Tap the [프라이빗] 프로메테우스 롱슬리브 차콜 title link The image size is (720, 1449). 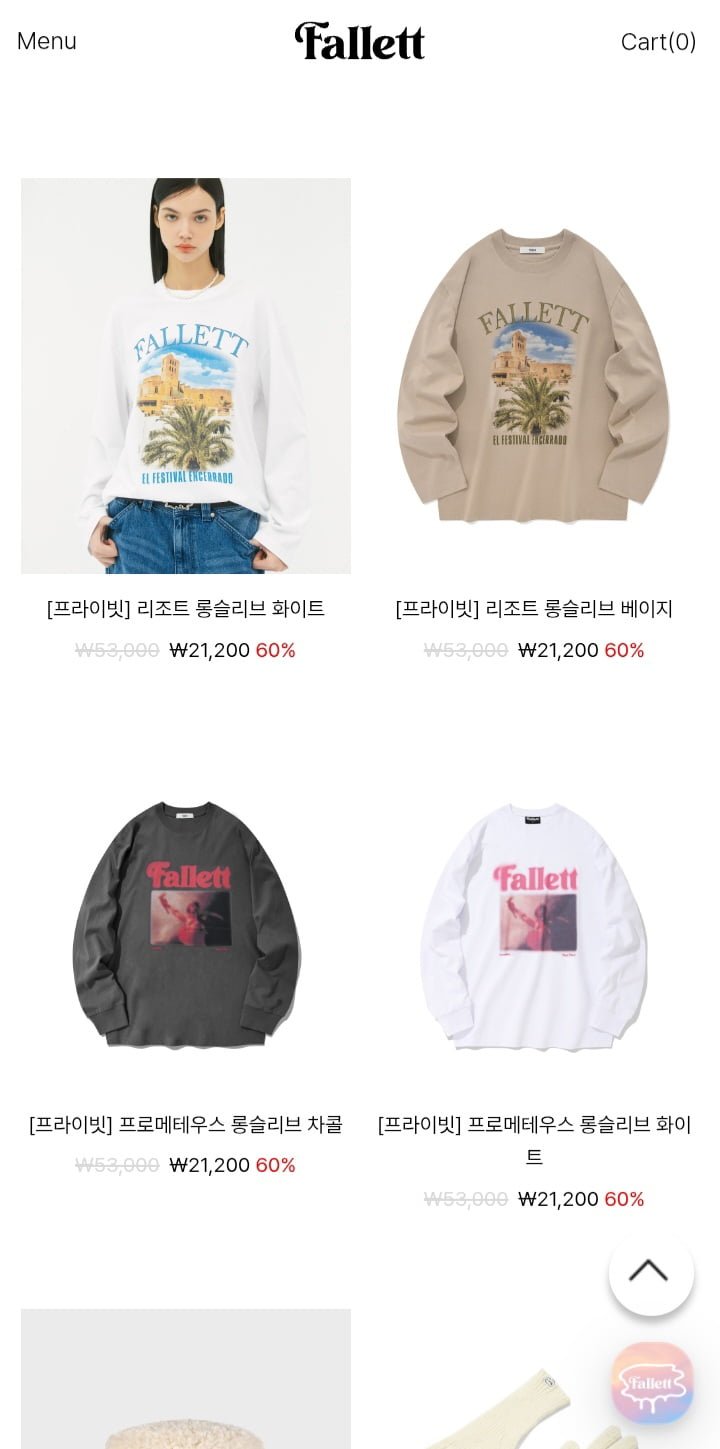click(x=186, y=1124)
